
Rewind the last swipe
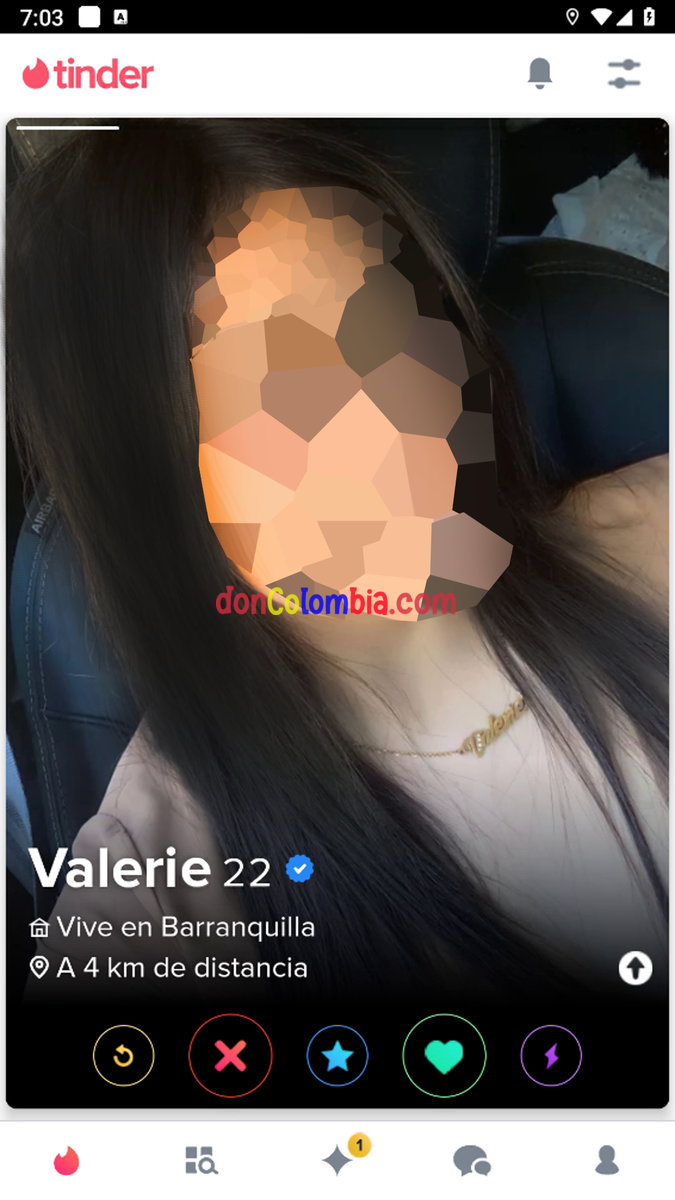pos(124,1056)
